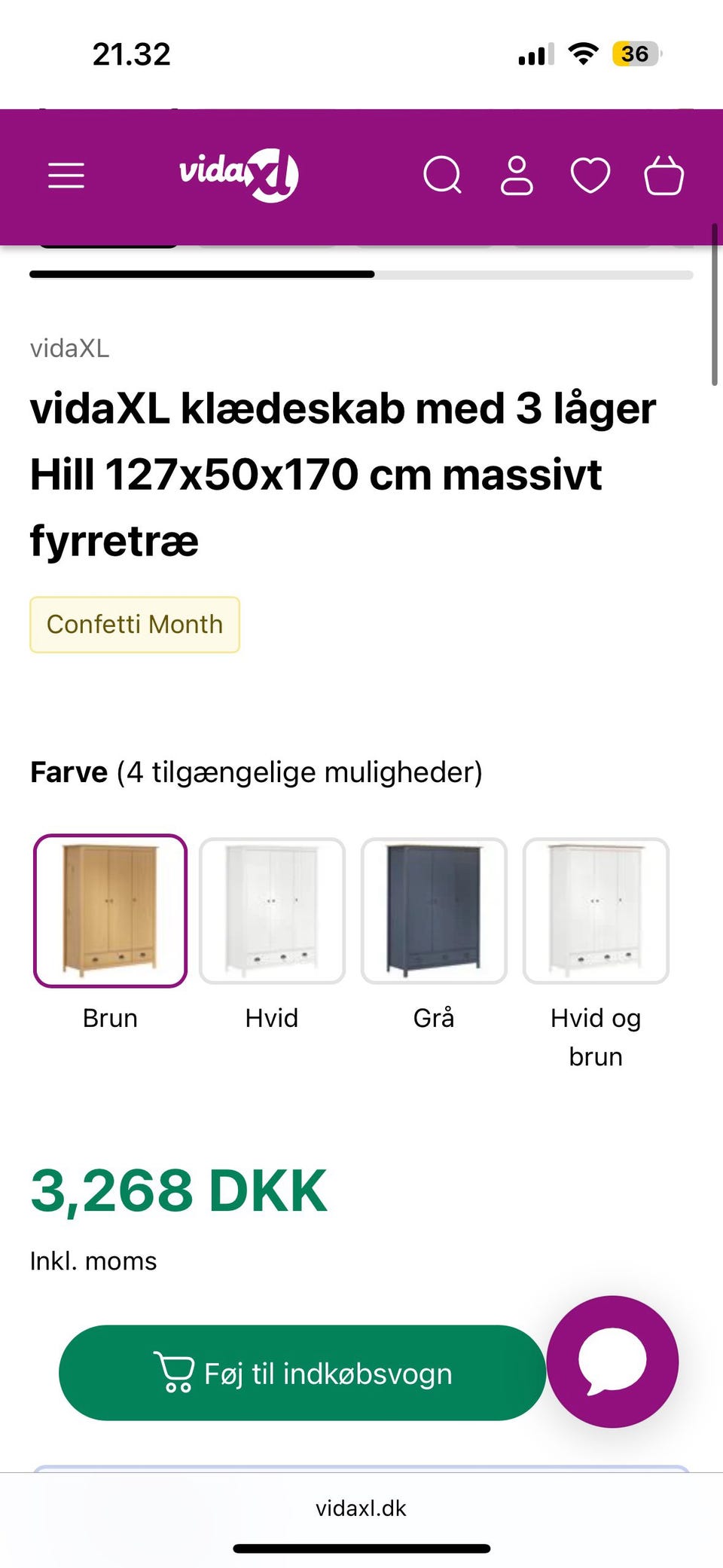This screenshot has height=1568, width=723.
Task: Open the account profile icon
Action: pos(517,175)
